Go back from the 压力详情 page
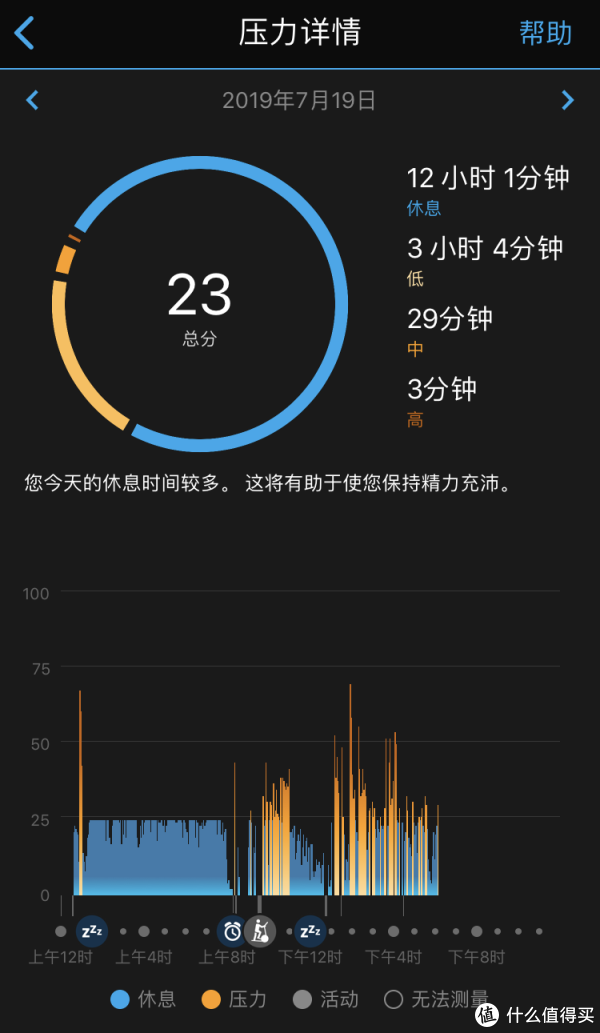 click(x=24, y=34)
